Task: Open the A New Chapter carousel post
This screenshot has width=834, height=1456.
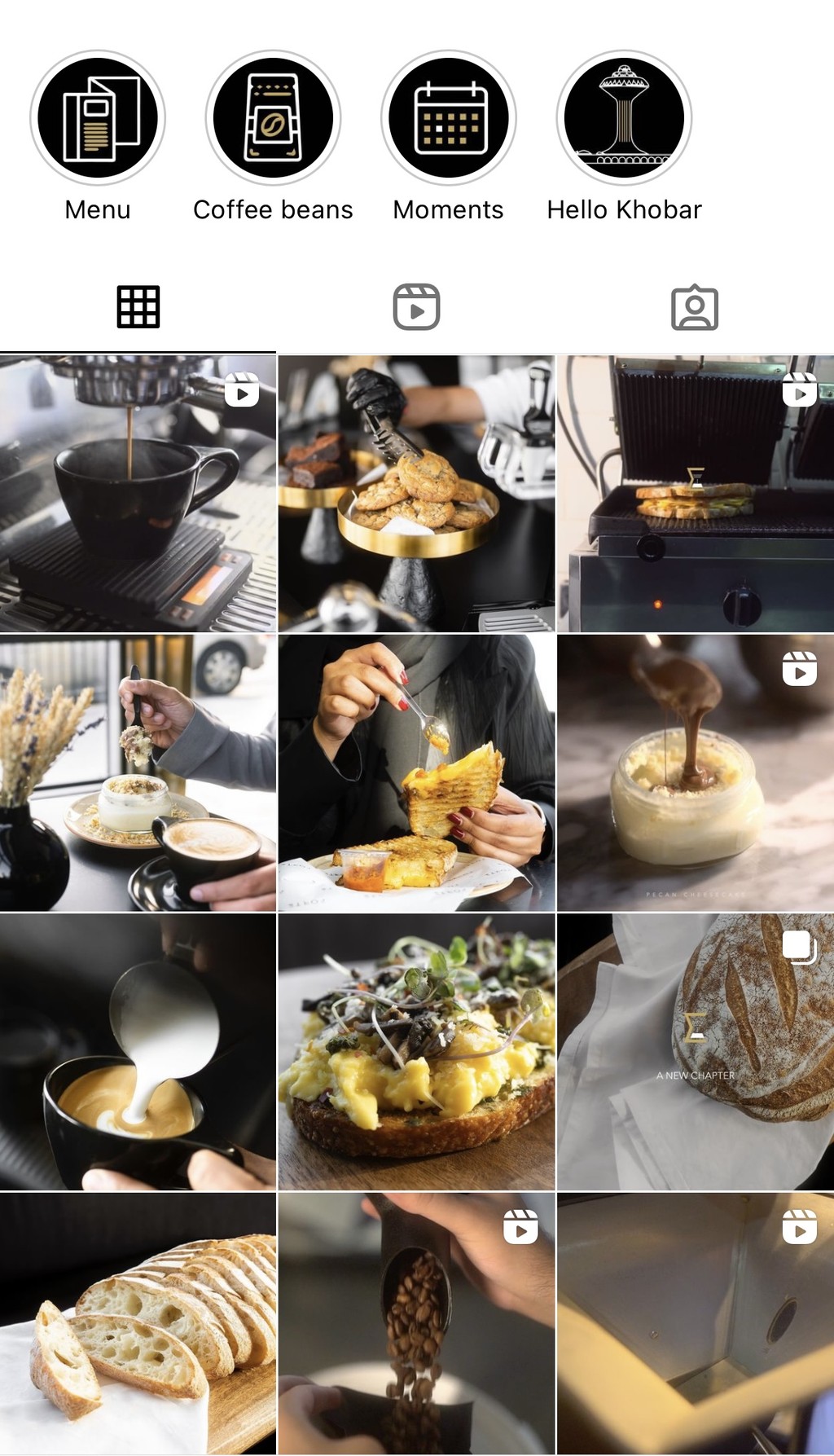Action: click(x=696, y=1052)
